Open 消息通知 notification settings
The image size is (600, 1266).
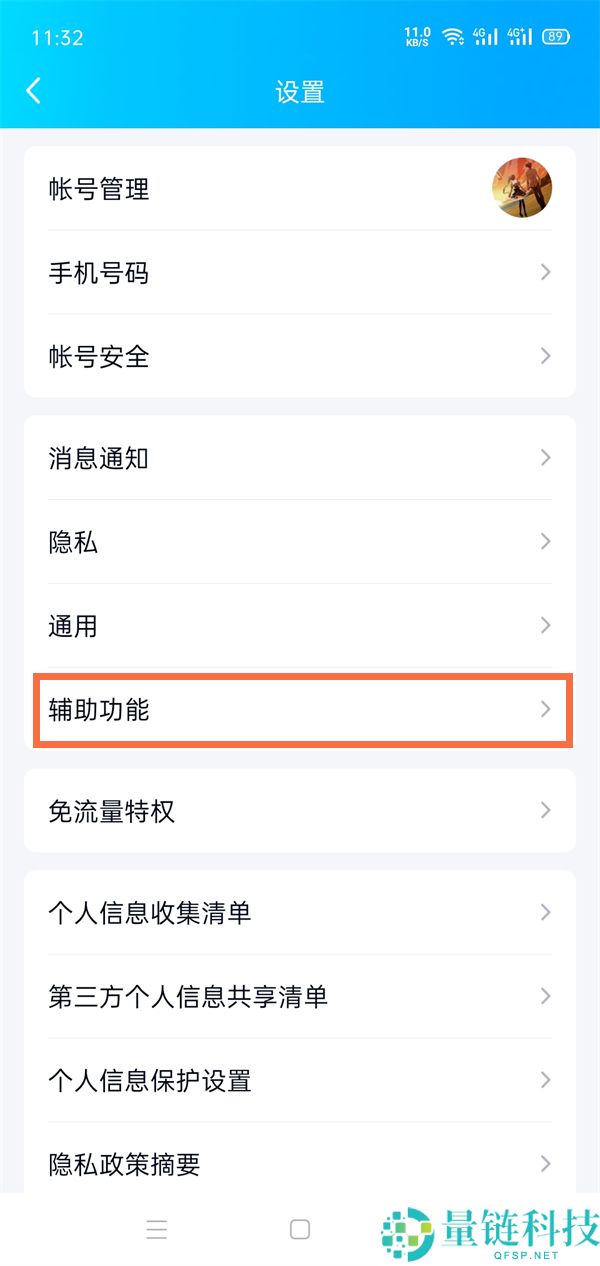coord(300,458)
